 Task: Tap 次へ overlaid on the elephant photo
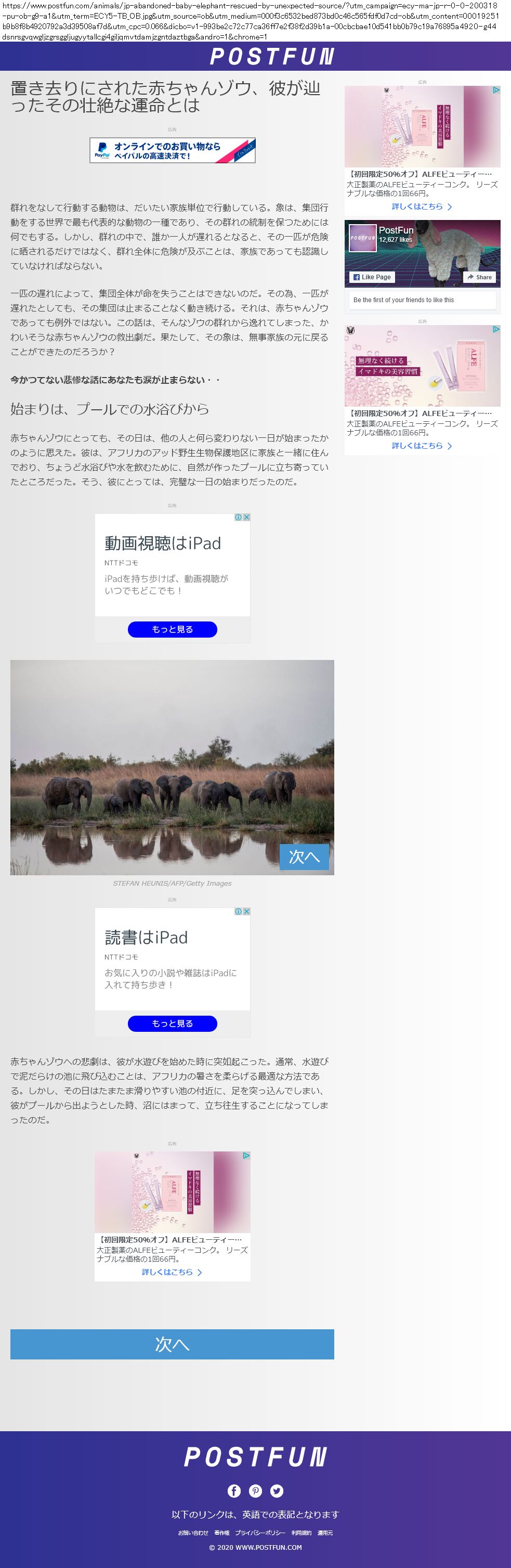coord(304,857)
